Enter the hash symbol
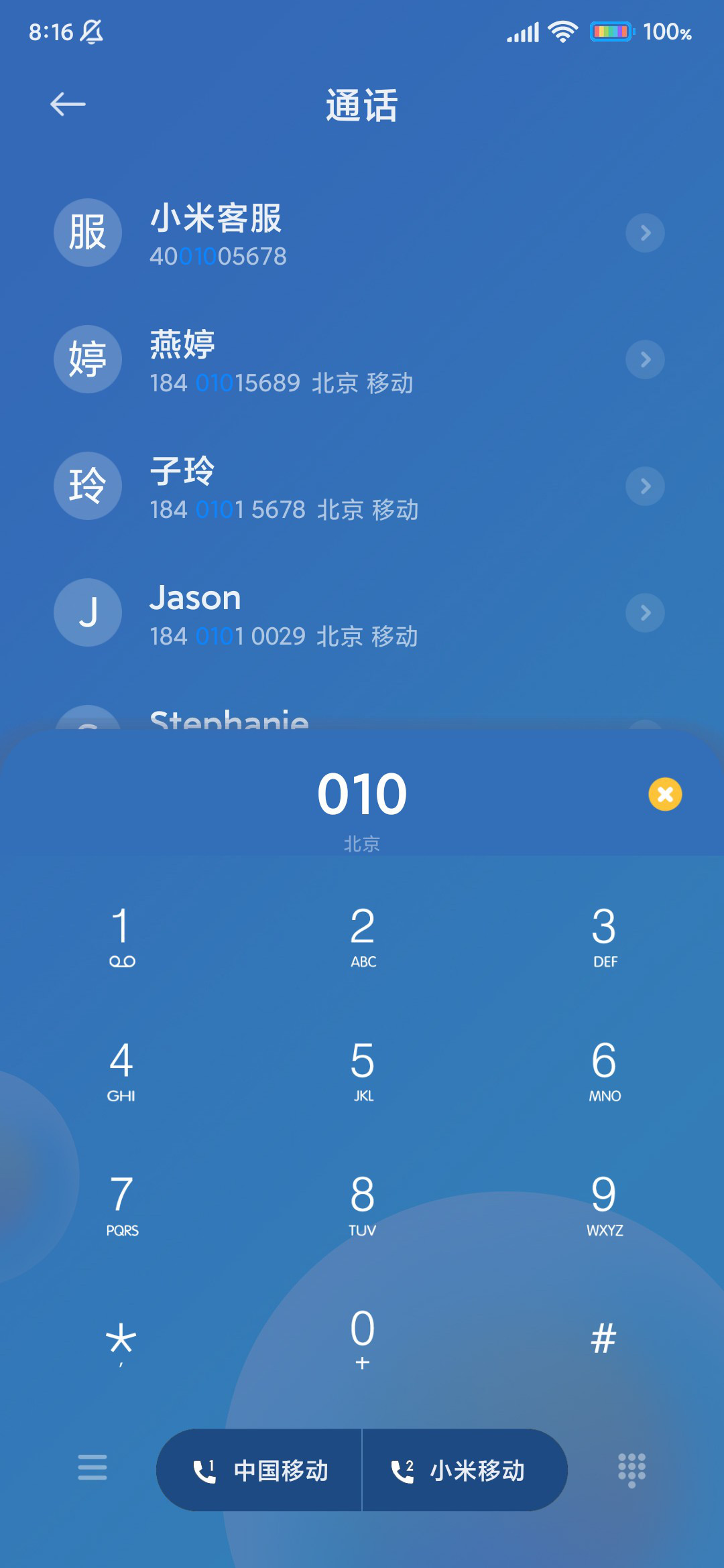Viewport: 724px width, 1568px height. pyautogui.click(x=604, y=1338)
